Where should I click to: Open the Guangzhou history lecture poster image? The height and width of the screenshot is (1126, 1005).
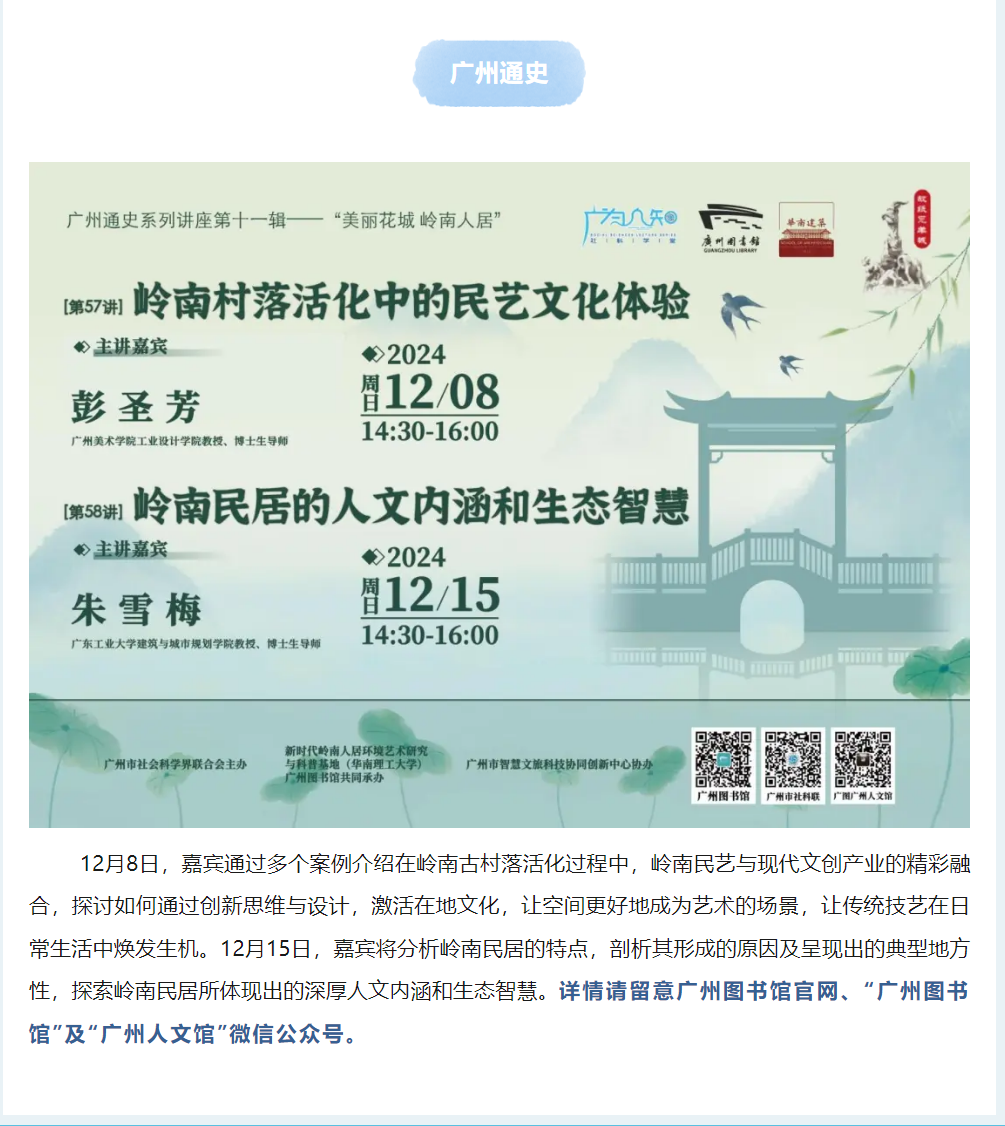coord(499,495)
